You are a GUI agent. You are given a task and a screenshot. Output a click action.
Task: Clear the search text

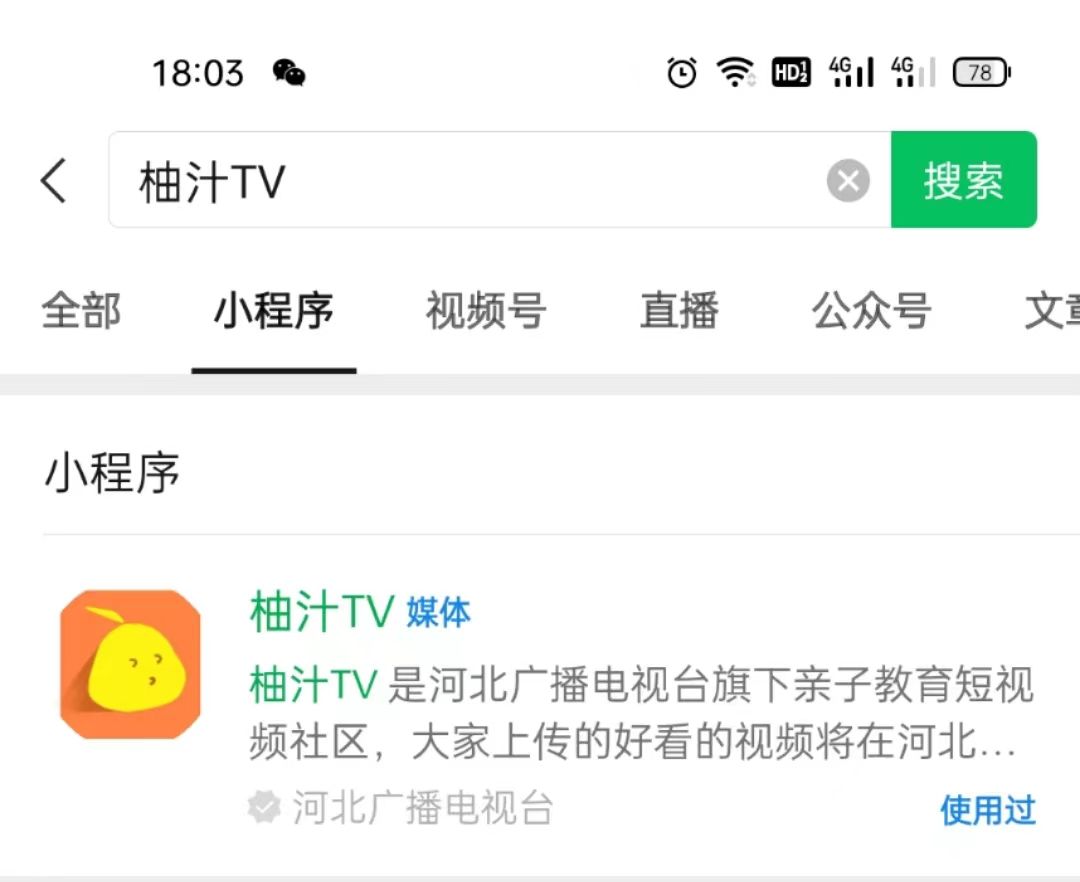[848, 181]
